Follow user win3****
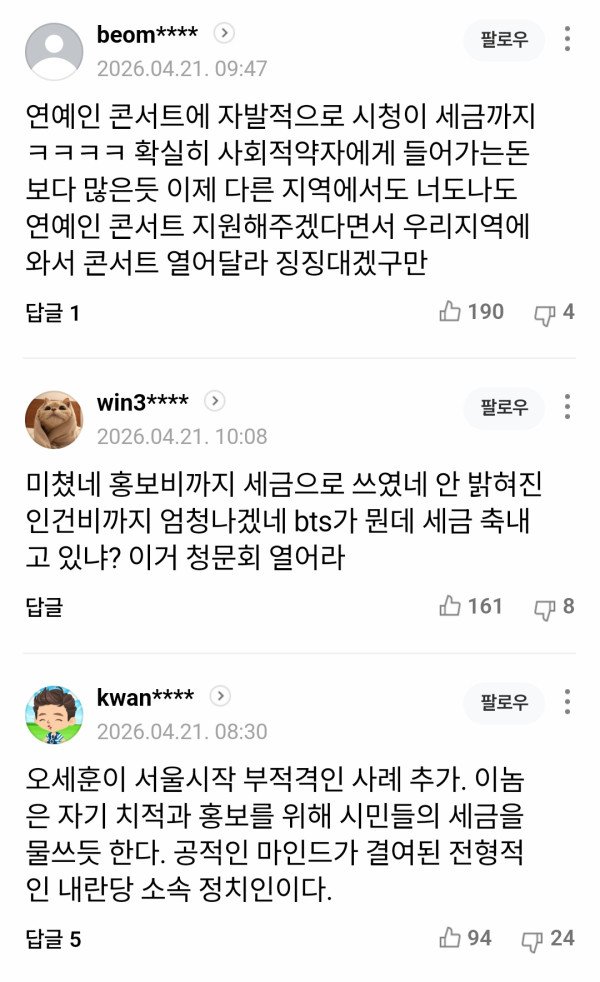600x982 pixels. click(503, 408)
